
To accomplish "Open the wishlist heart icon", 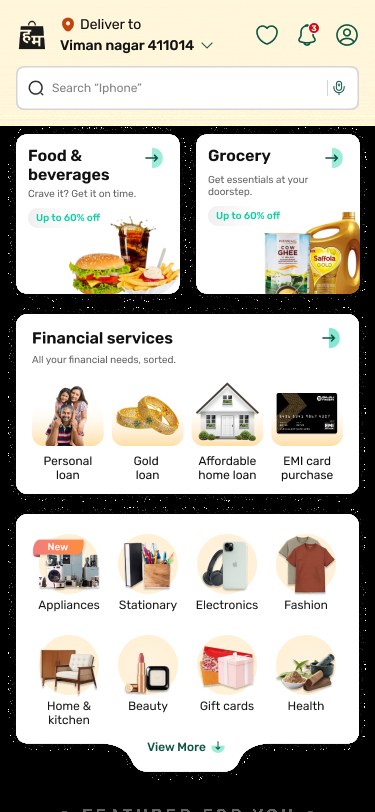I will click(267, 35).
